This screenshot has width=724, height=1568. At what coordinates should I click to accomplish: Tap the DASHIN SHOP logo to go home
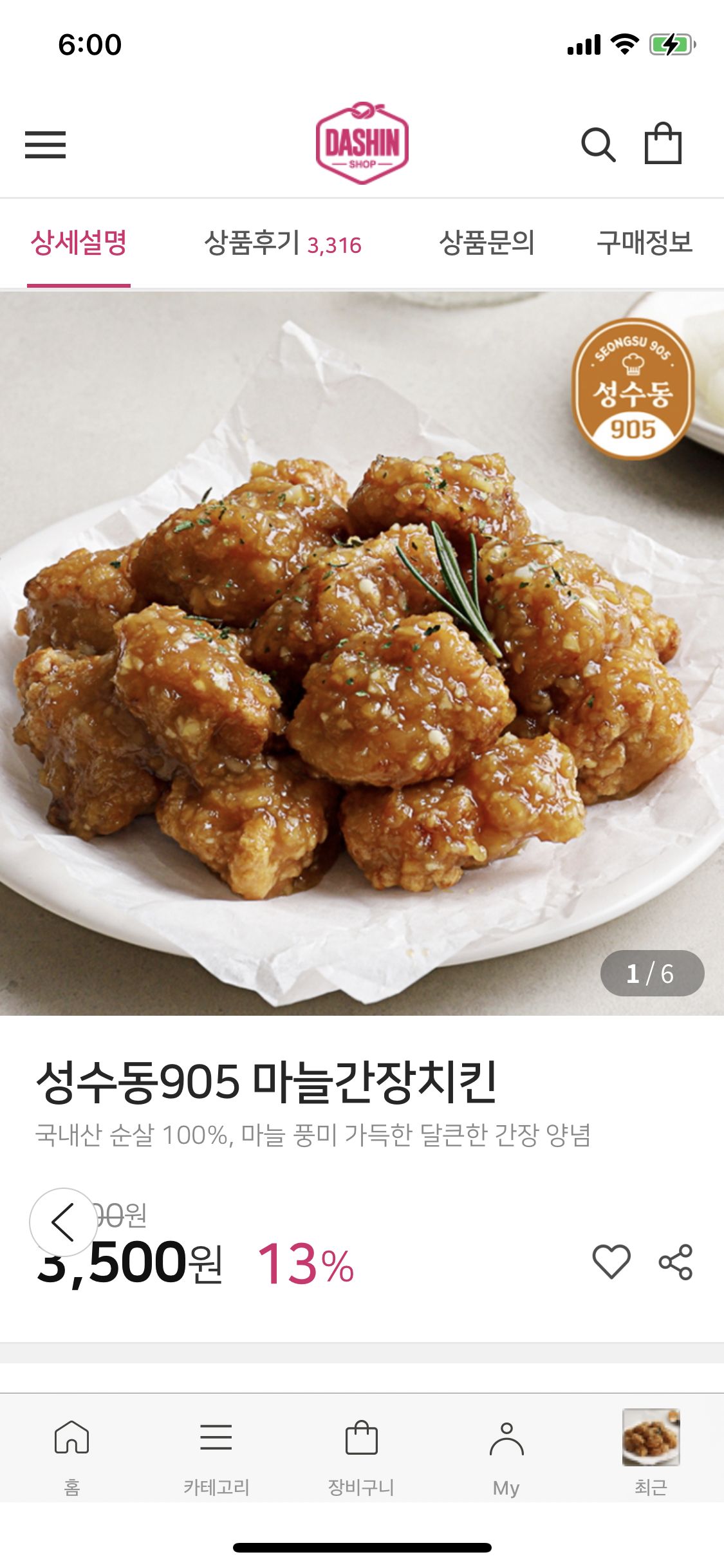[362, 144]
